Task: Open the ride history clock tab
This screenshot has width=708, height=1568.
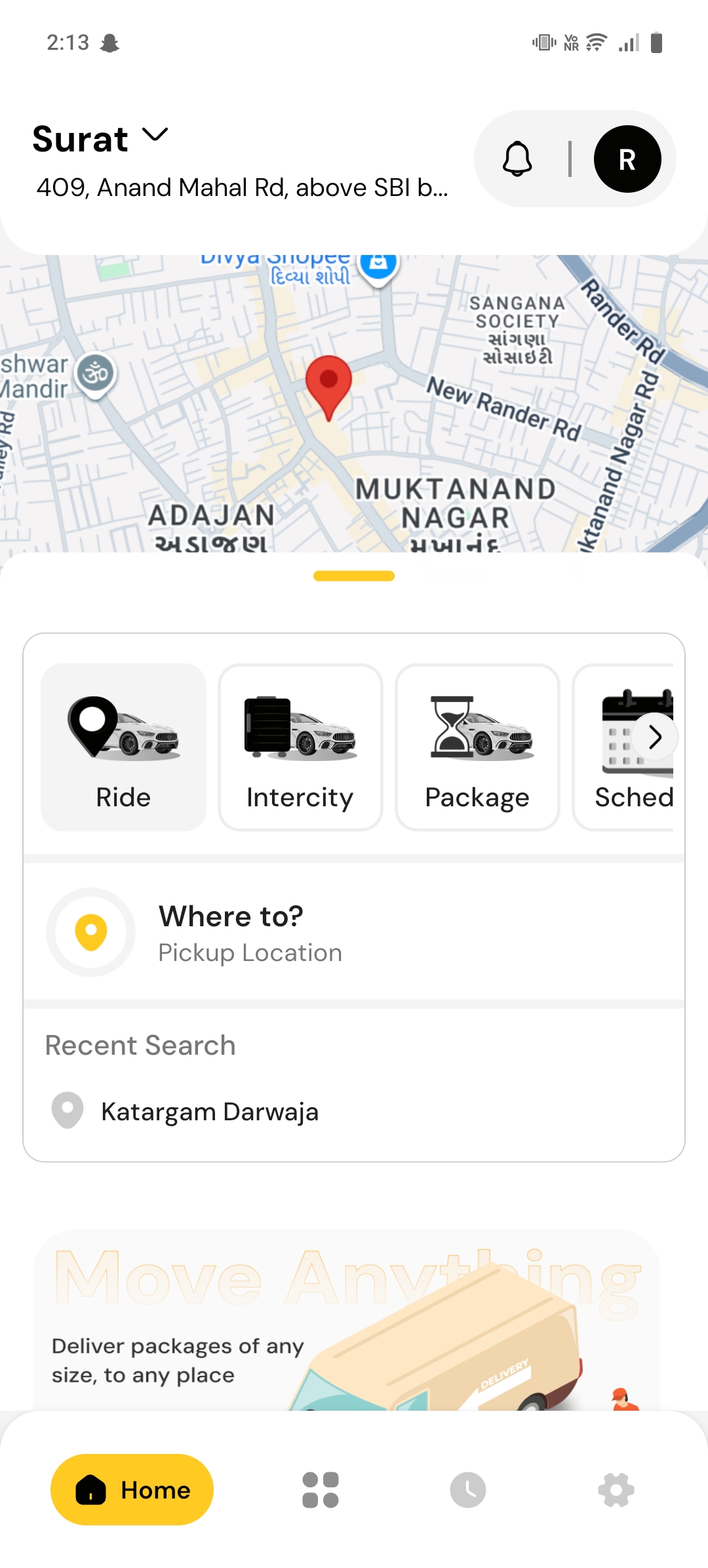Action: point(467,1490)
